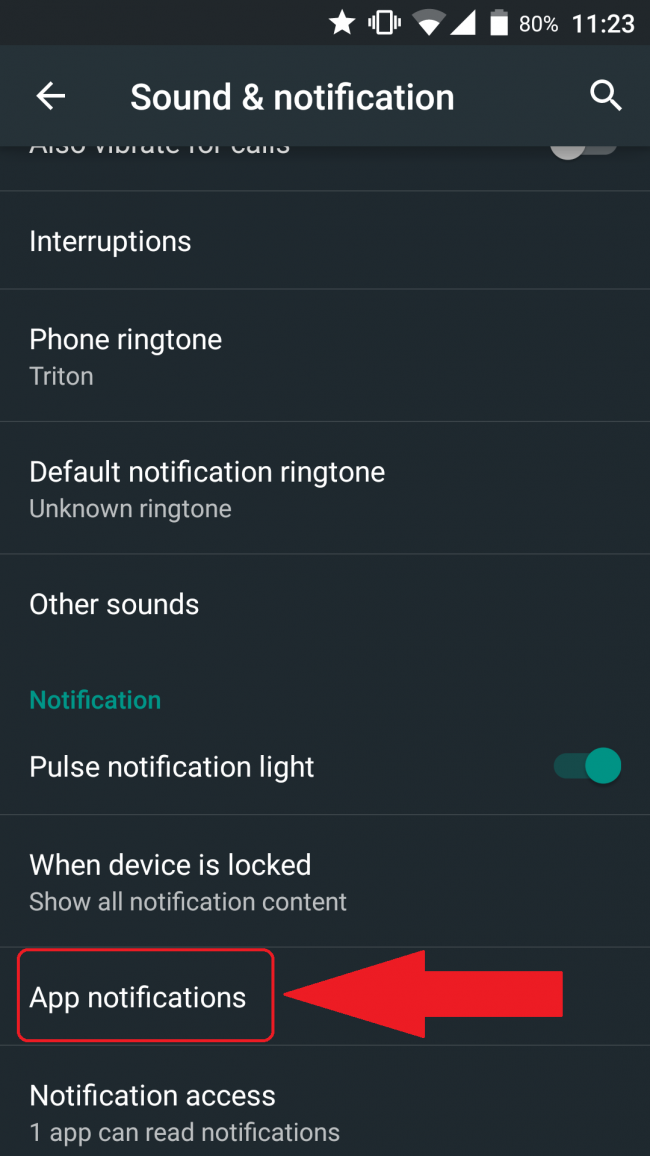Image resolution: width=650 pixels, height=1156 pixels.
Task: Open Other sounds
Action: 325,604
